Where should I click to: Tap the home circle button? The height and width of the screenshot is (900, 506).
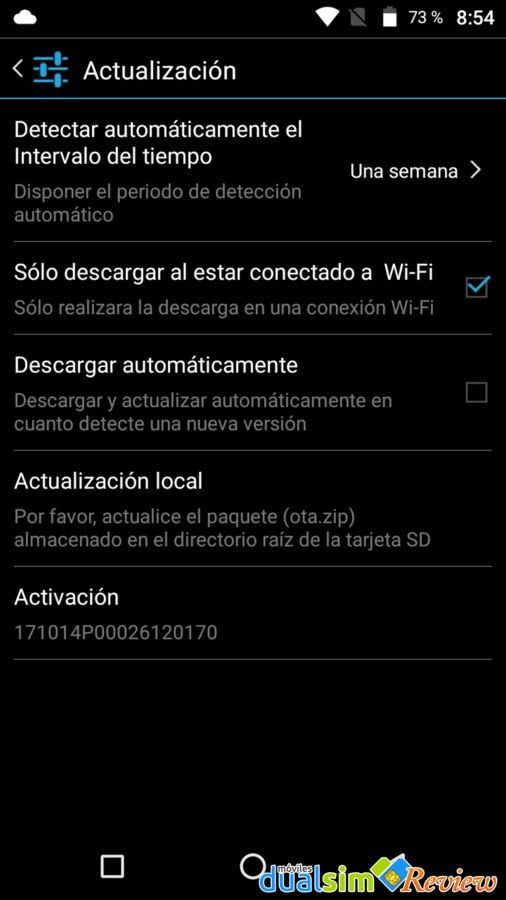(251, 866)
